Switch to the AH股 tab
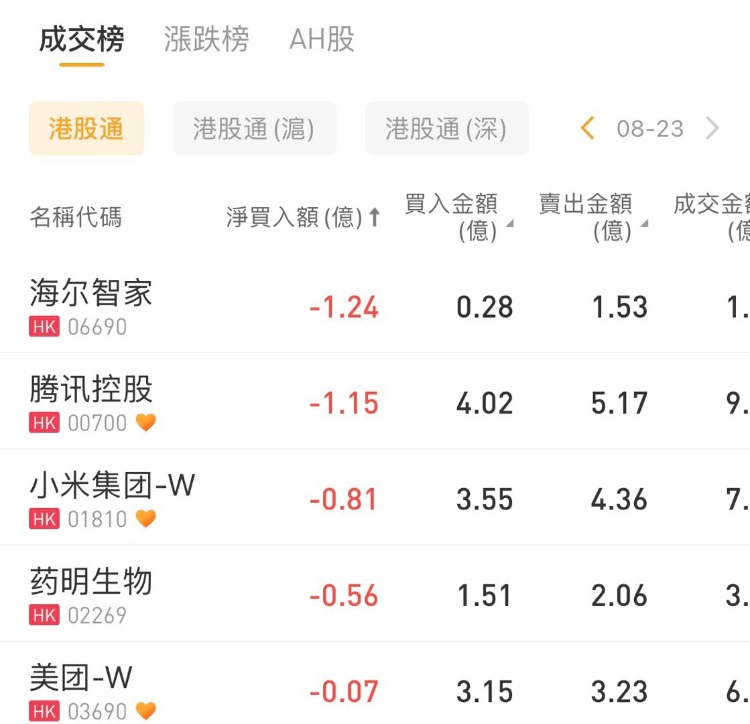 pos(322,40)
